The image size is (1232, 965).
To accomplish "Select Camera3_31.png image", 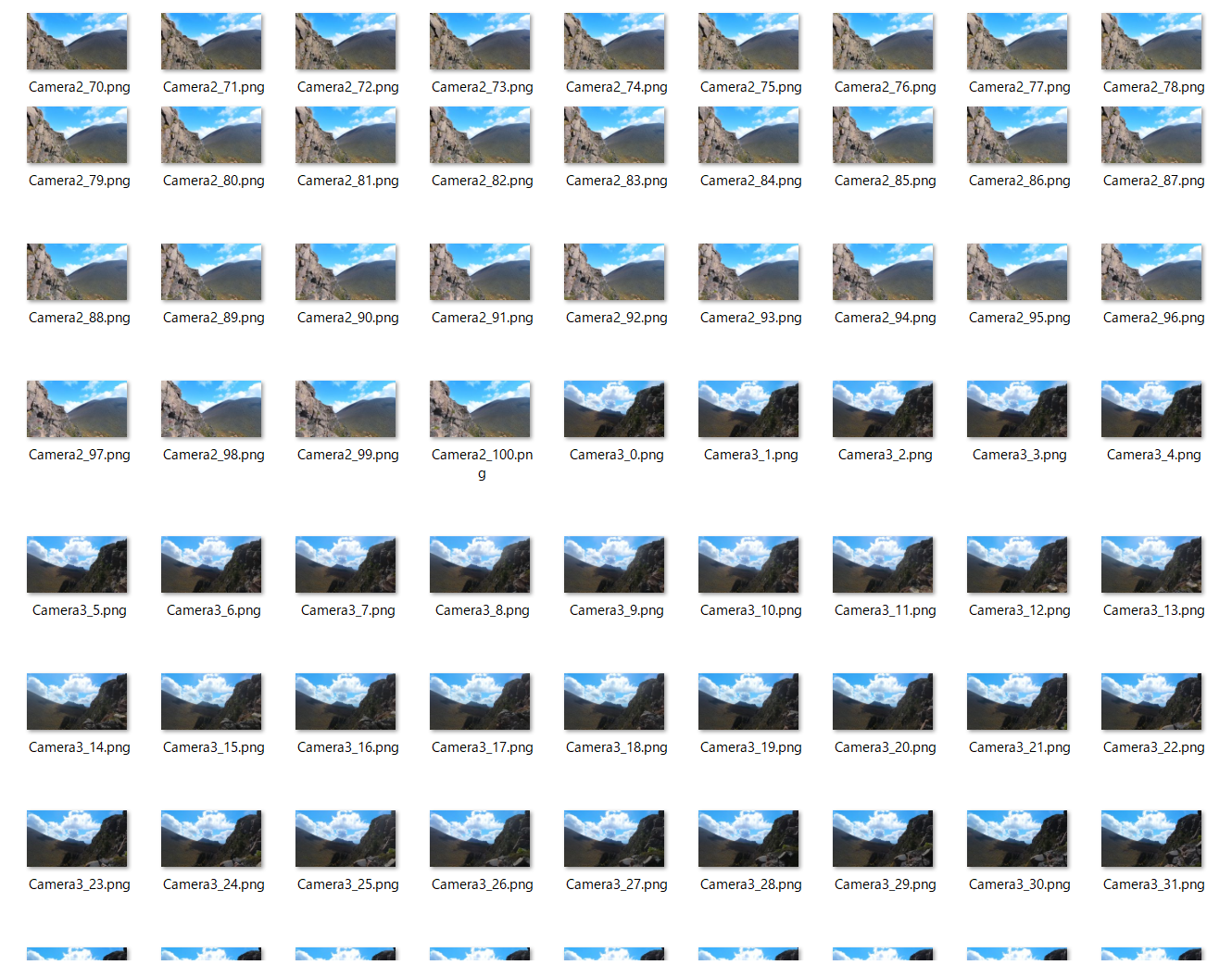I will [x=1152, y=839].
